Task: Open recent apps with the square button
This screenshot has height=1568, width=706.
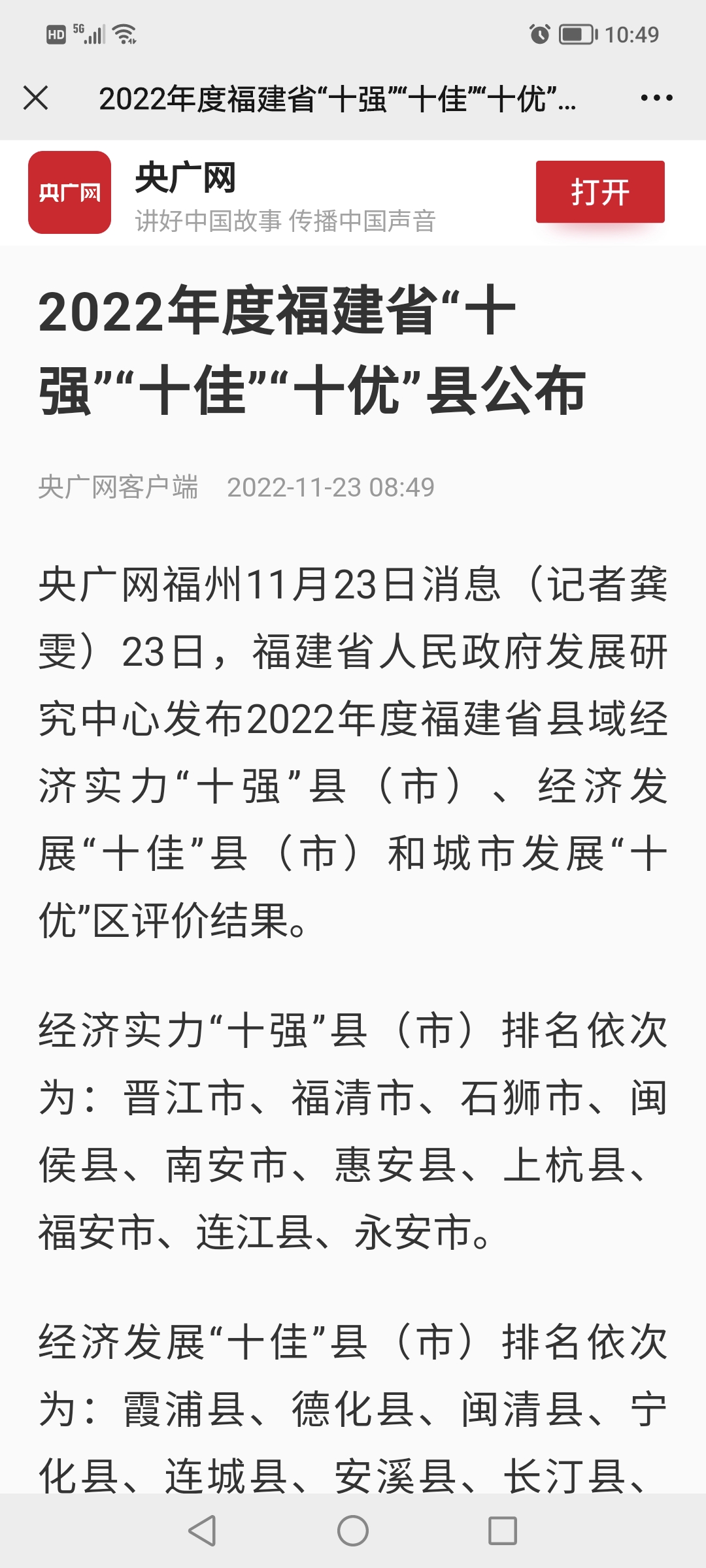Action: click(x=503, y=1530)
